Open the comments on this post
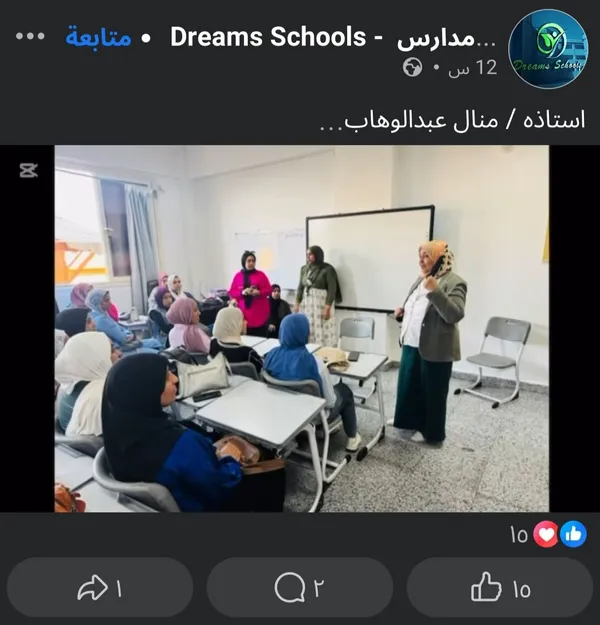Image resolution: width=600 pixels, height=625 pixels. point(299,588)
